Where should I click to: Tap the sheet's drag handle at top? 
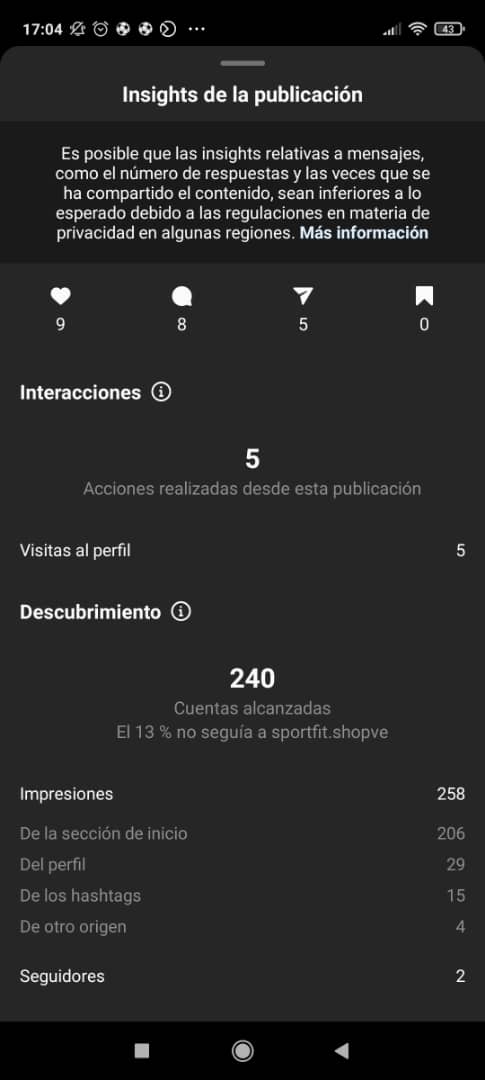242,63
